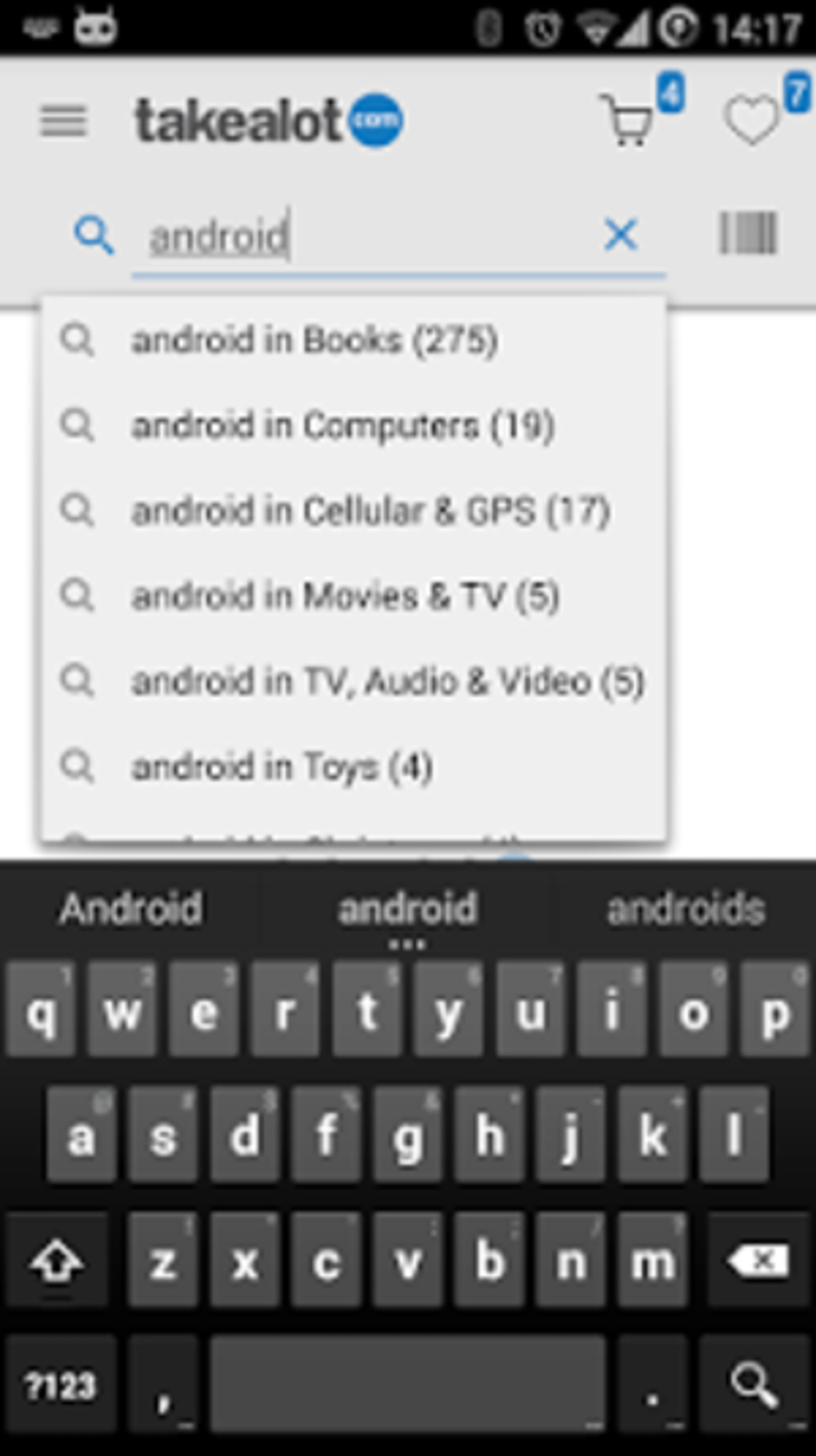
Task: Tap the keyboard backspace key
Action: coord(758,1261)
